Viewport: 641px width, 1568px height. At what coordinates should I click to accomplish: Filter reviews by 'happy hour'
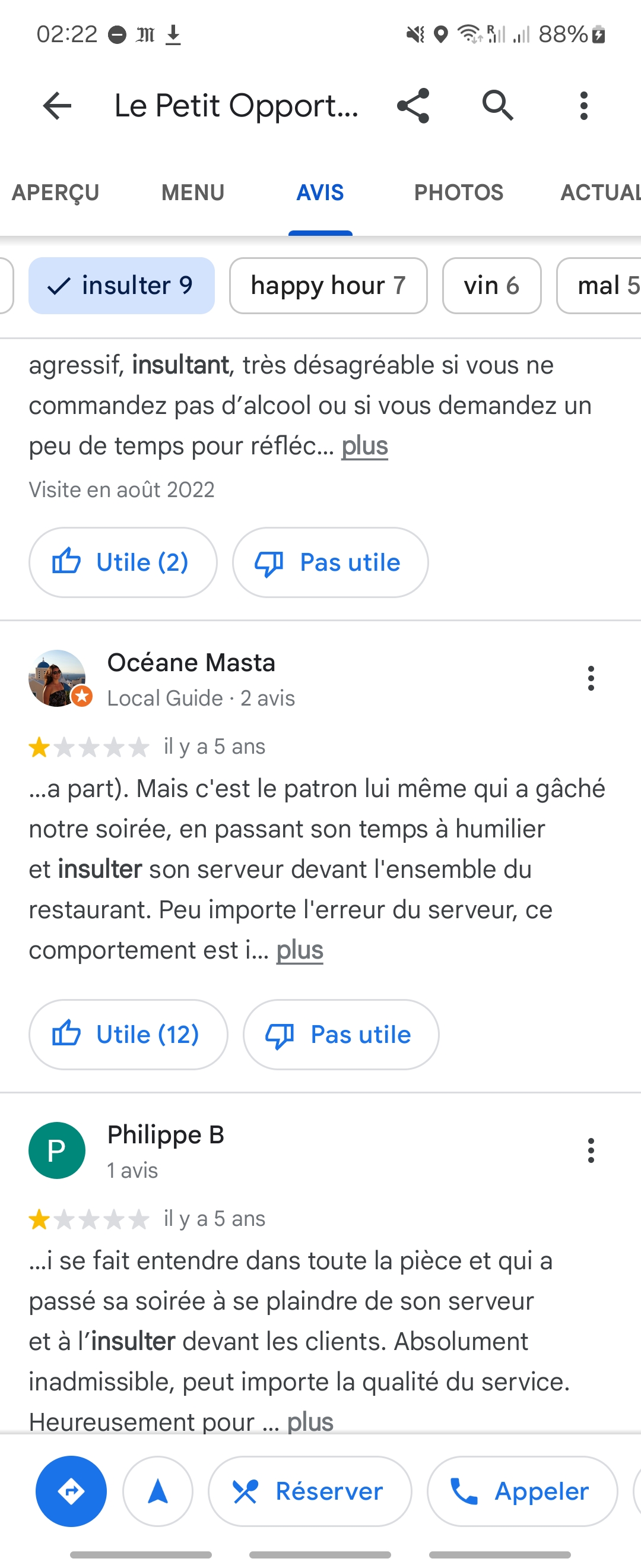328,286
